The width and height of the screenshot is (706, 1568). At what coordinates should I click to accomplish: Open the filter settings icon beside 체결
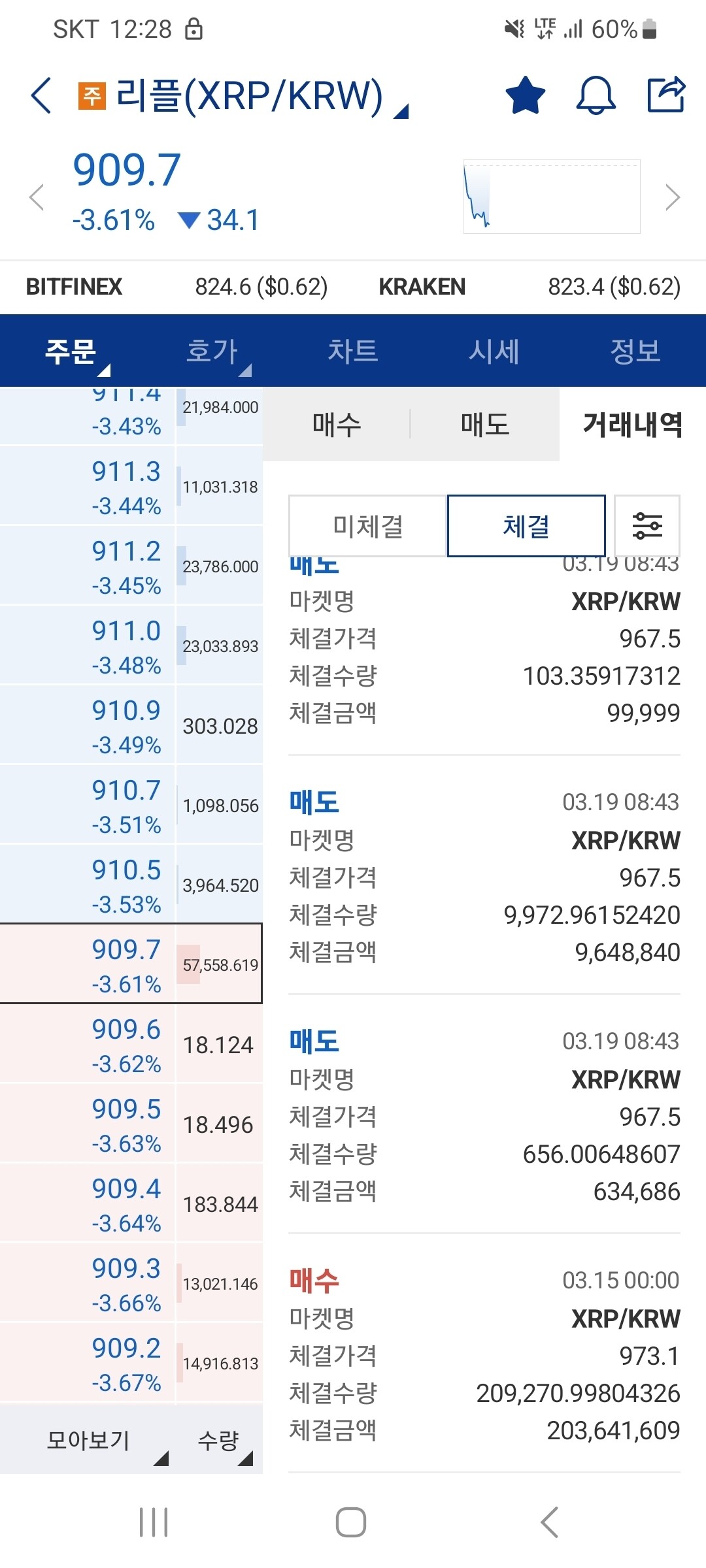pyautogui.click(x=648, y=526)
